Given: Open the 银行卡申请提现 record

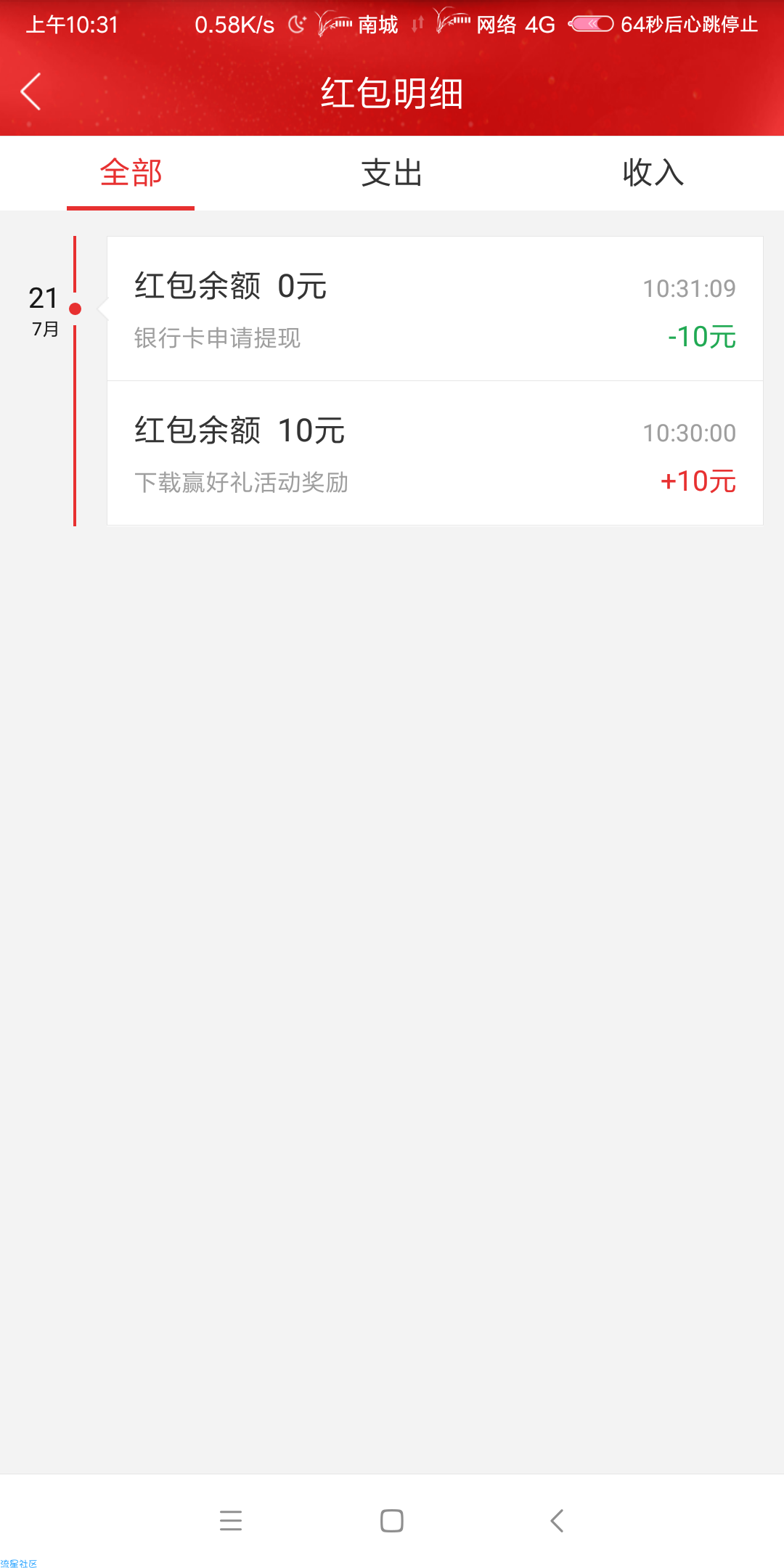Looking at the screenshot, I should tap(435, 309).
